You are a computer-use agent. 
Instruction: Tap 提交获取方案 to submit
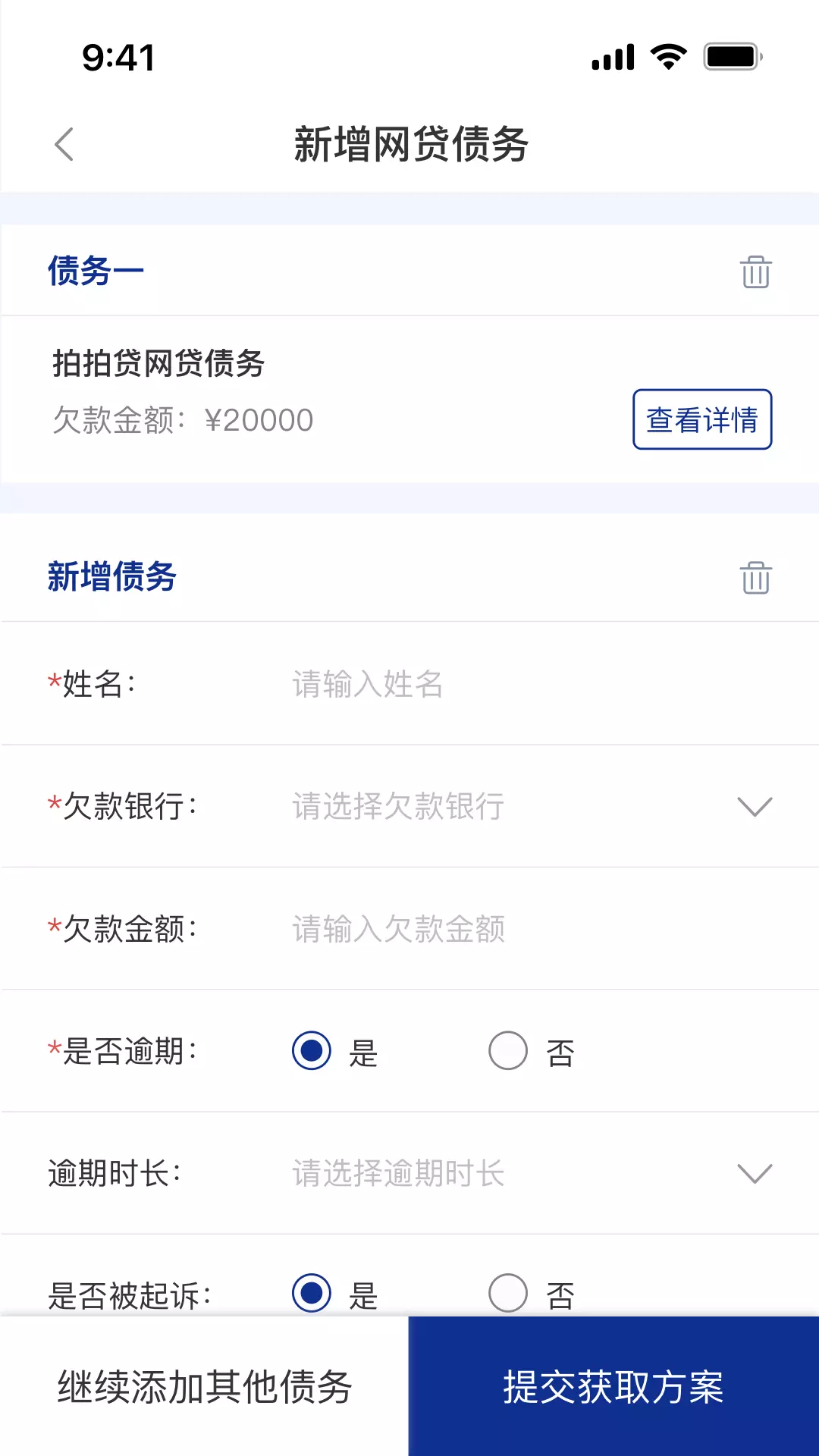click(x=613, y=1386)
